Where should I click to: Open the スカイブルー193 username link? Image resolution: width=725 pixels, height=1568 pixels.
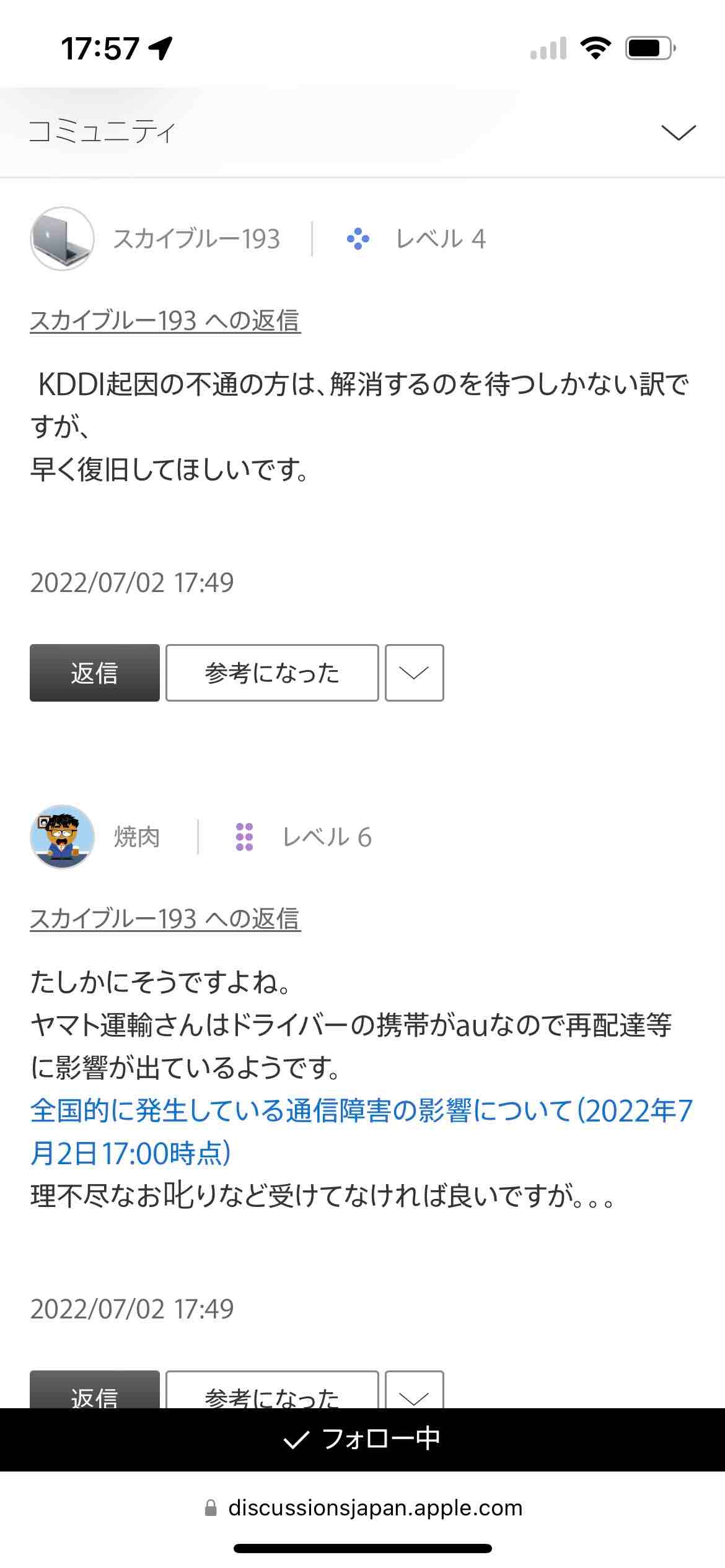coord(196,239)
